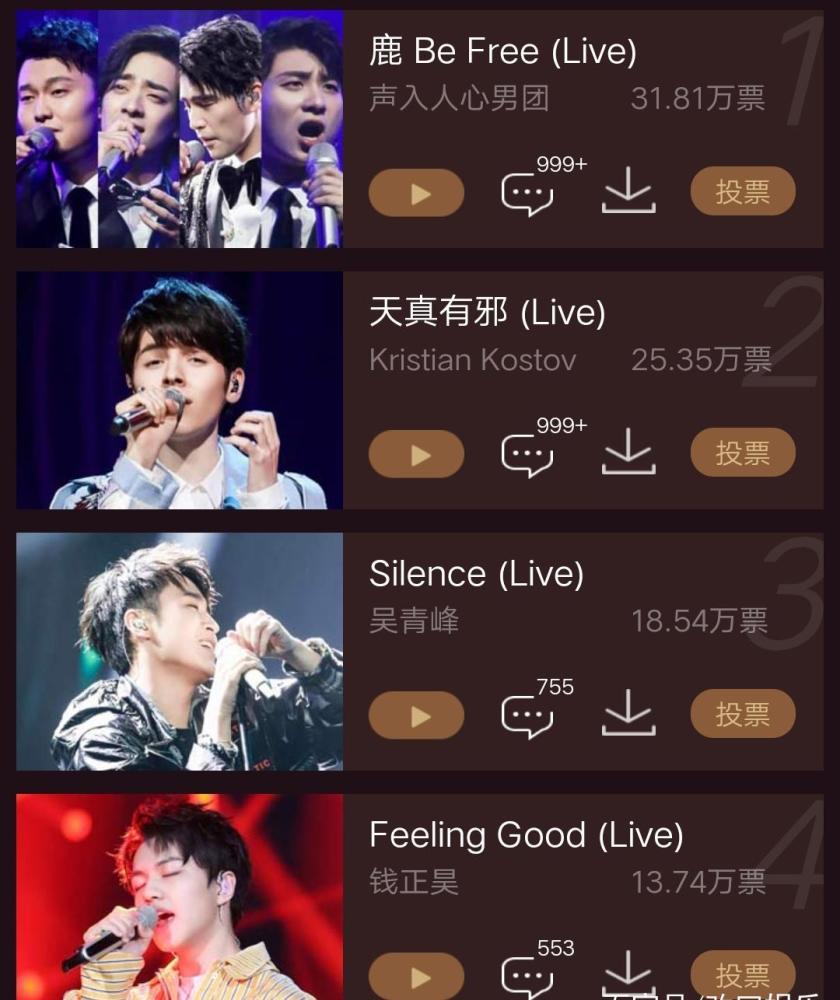
Task: Open the 755 comments on Silence (Live)
Action: [x=527, y=716]
